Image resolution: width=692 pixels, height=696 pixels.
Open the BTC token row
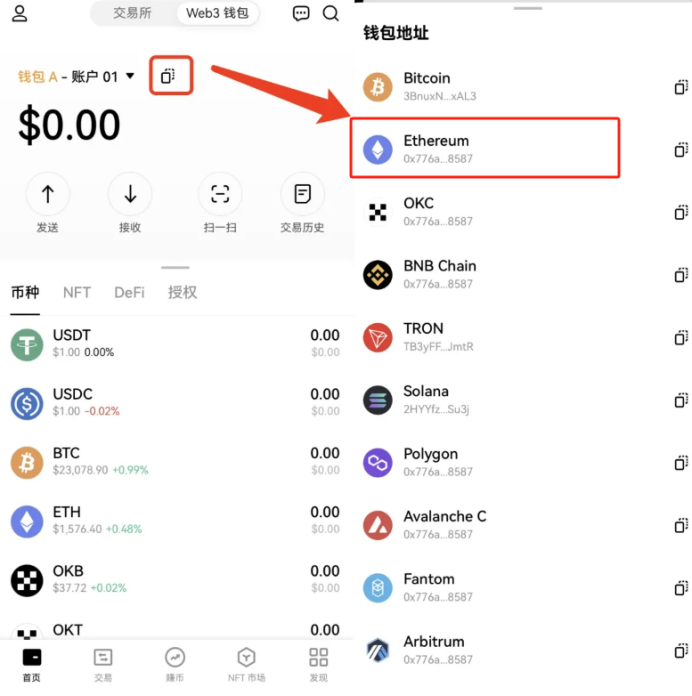coord(175,461)
